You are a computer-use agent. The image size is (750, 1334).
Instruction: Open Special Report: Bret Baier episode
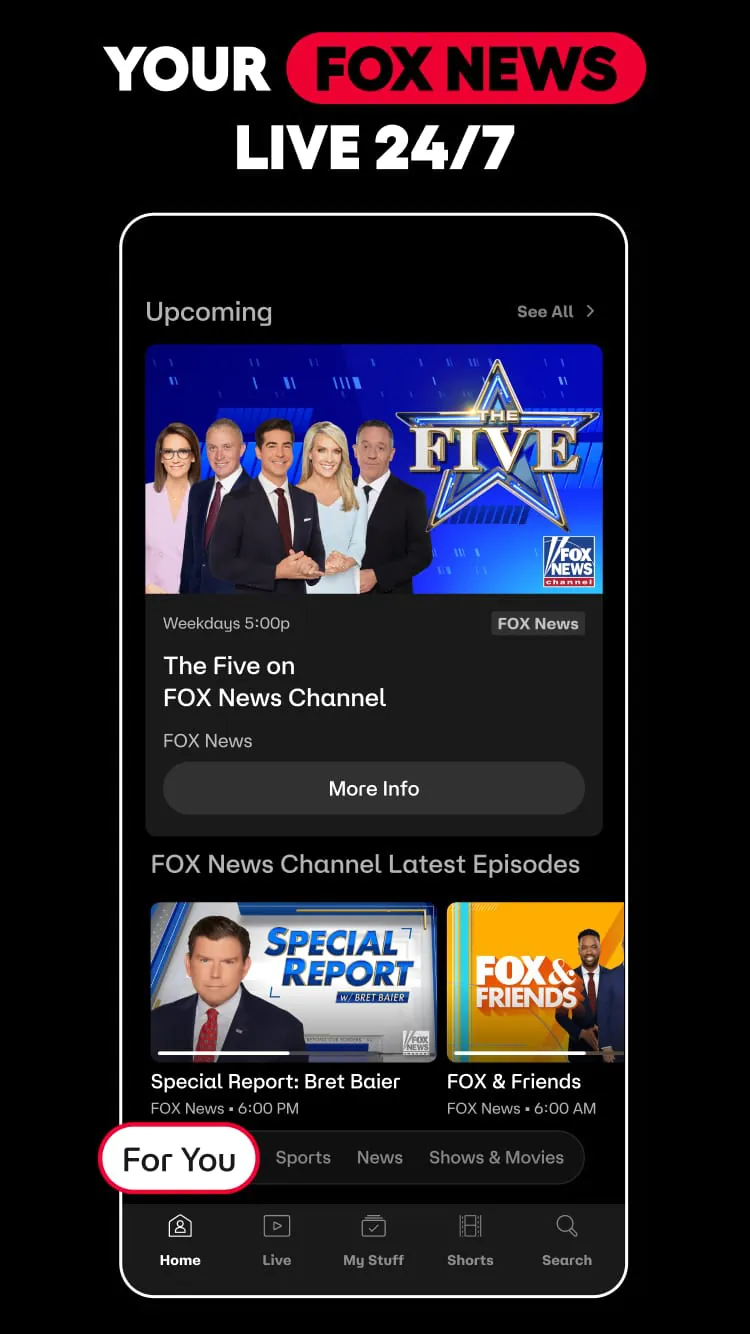292,981
